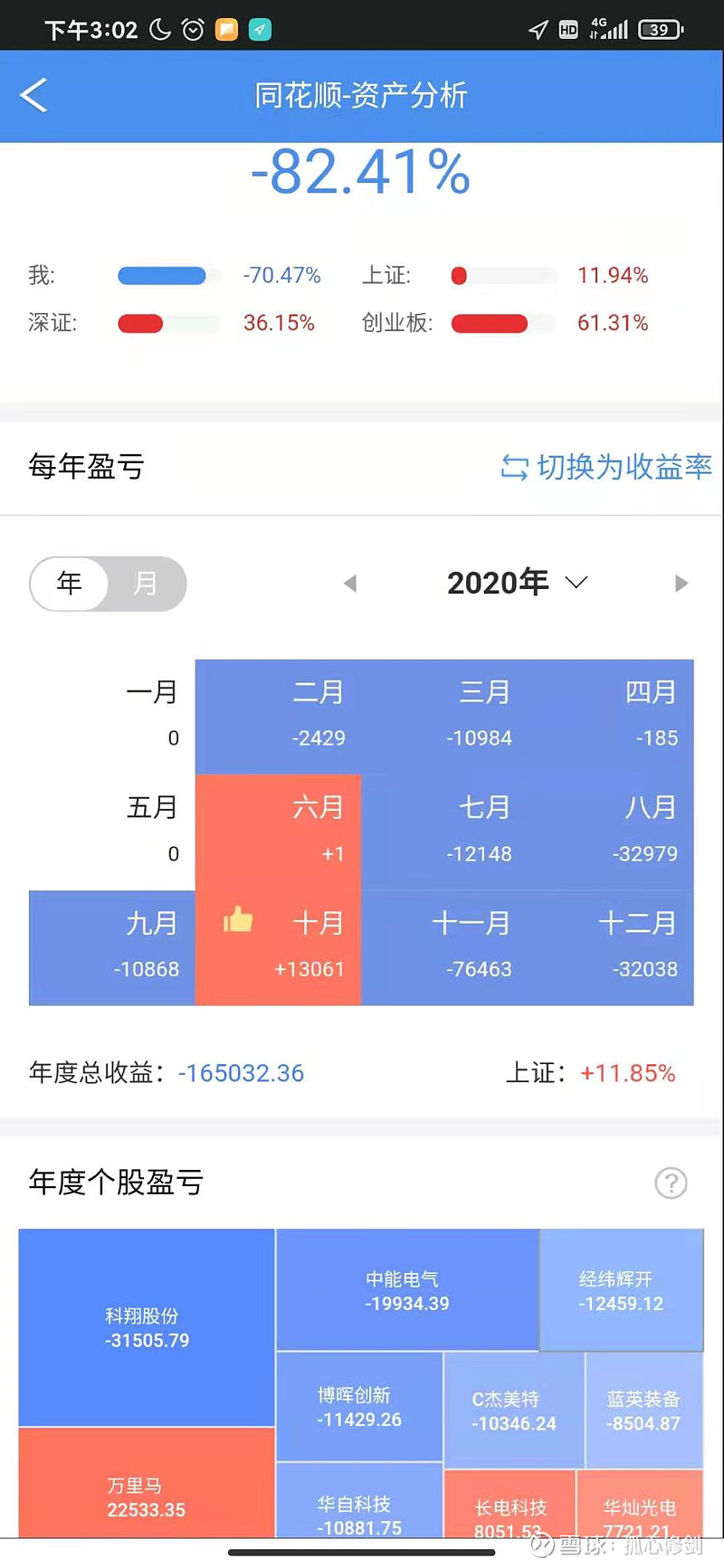This screenshot has height=1568, width=724.
Task: Open the 博晖创新 stock tile
Action: click(x=359, y=1407)
